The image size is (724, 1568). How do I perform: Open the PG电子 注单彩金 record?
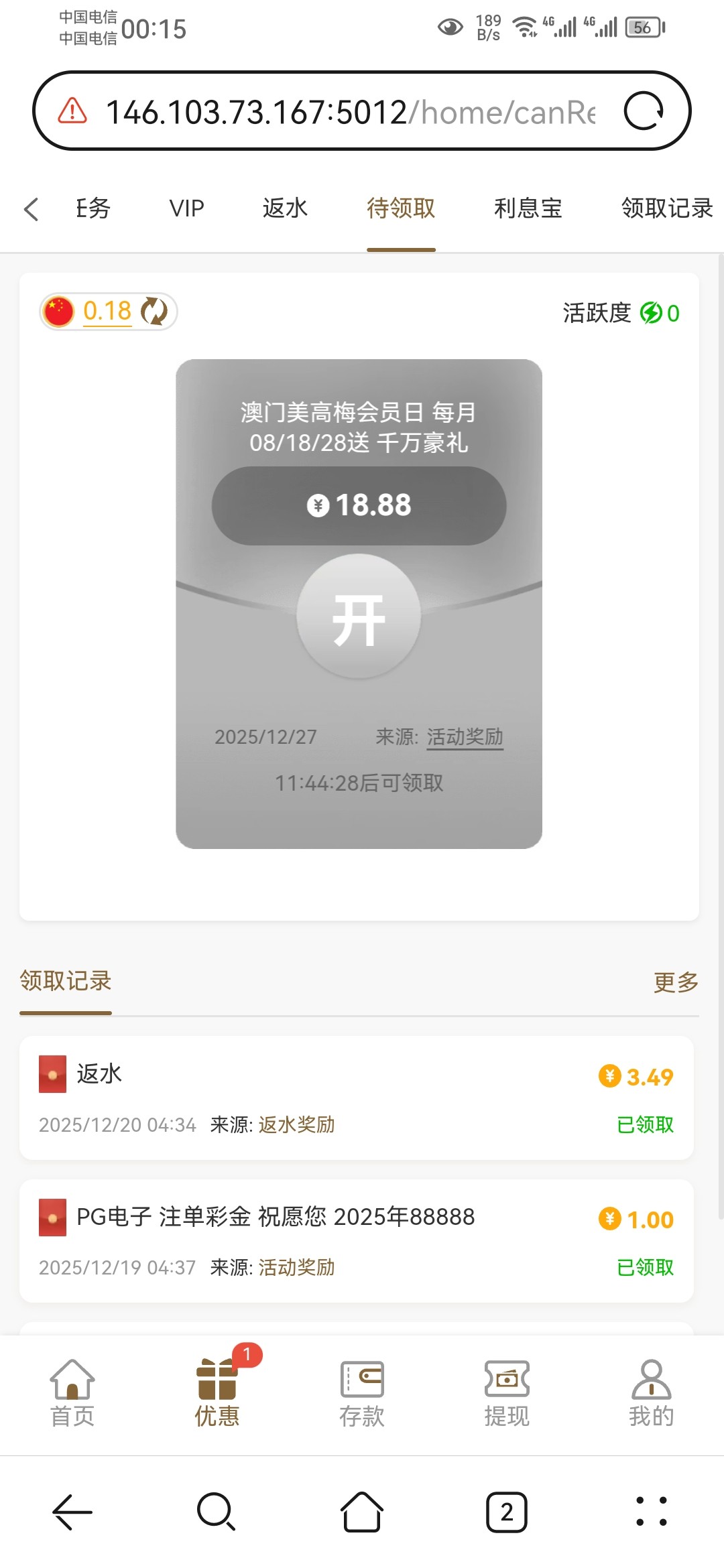point(356,1240)
